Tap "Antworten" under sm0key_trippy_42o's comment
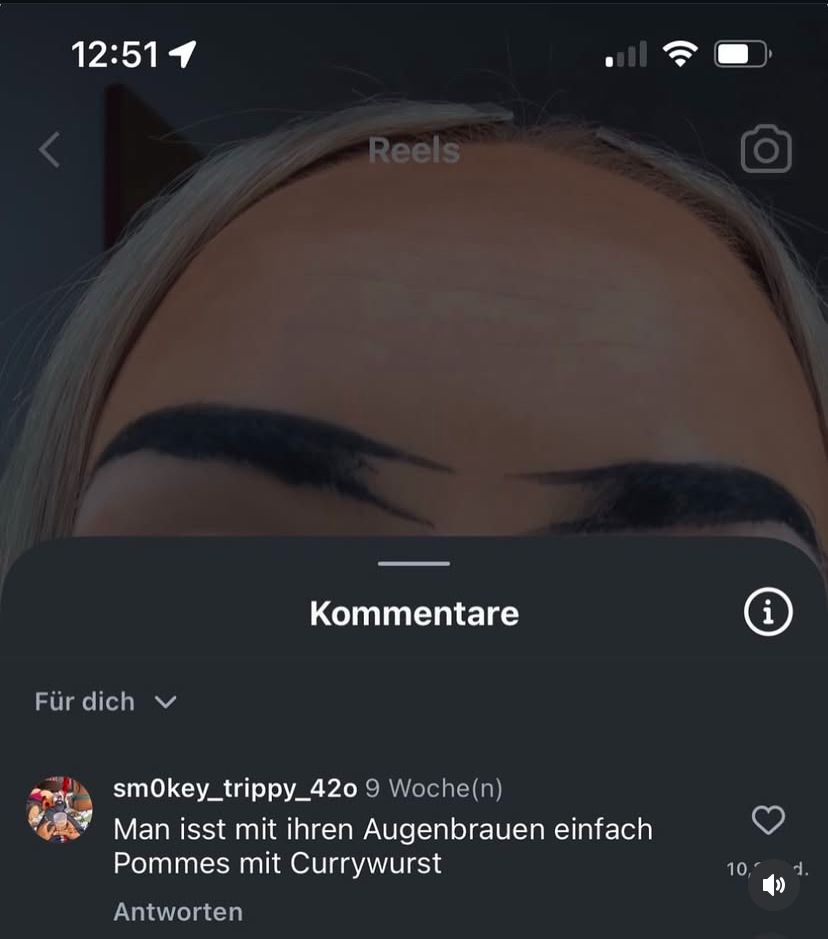This screenshot has width=828, height=939. [178, 912]
